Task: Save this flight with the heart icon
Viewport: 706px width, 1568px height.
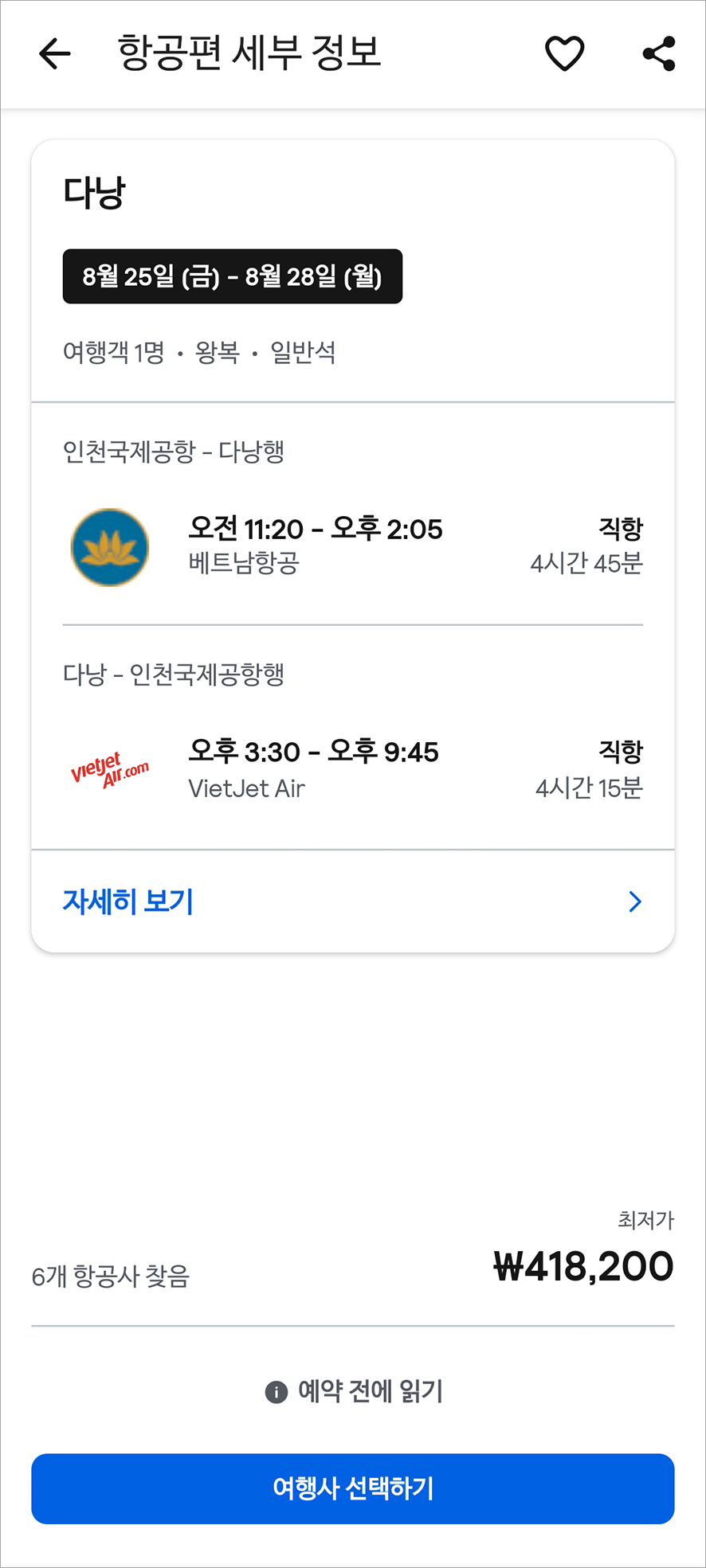Action: click(x=564, y=53)
